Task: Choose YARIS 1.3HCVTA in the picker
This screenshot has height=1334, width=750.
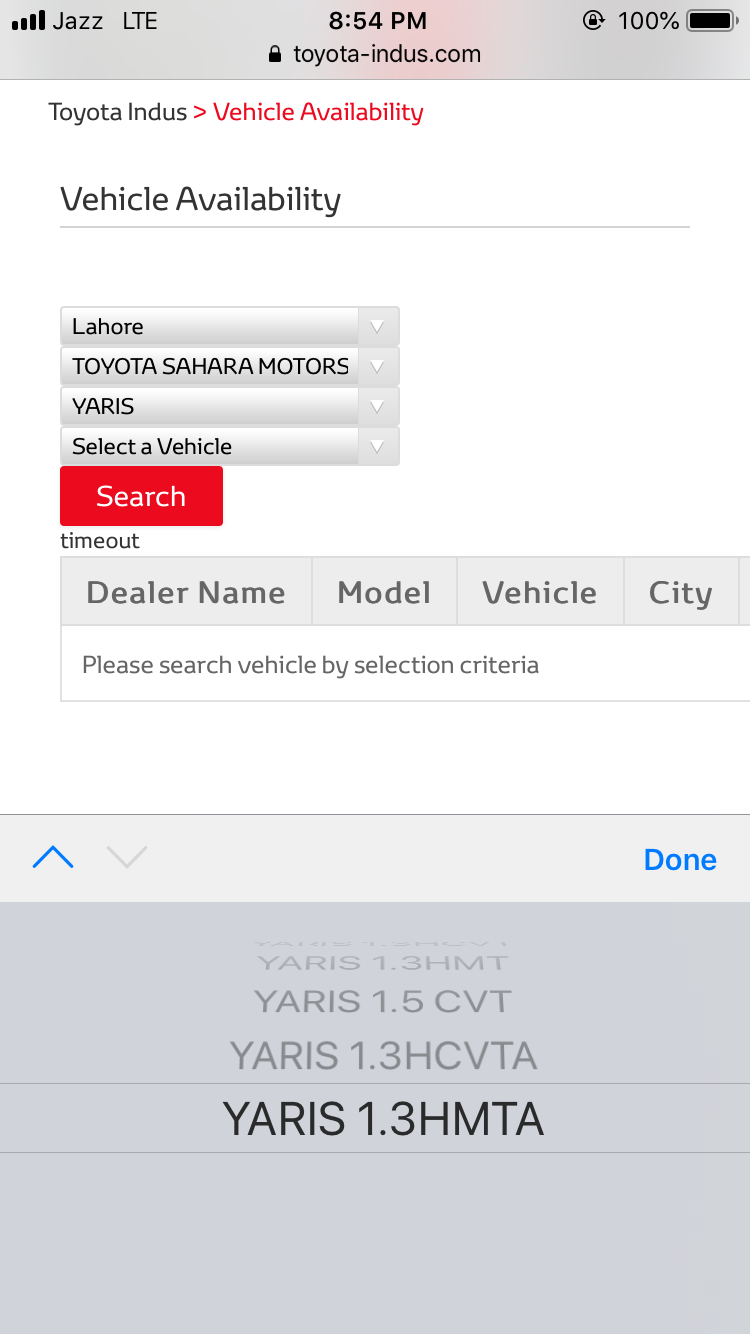Action: (383, 1056)
